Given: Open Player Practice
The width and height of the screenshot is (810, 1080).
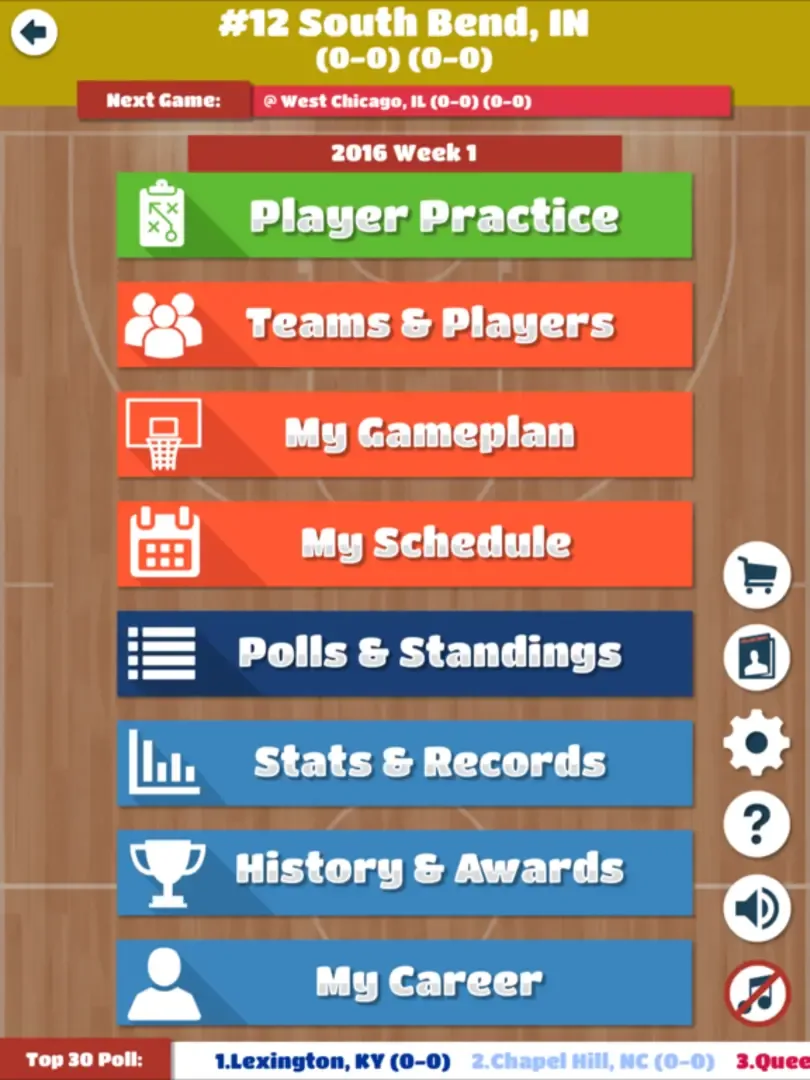Looking at the screenshot, I should pos(405,216).
